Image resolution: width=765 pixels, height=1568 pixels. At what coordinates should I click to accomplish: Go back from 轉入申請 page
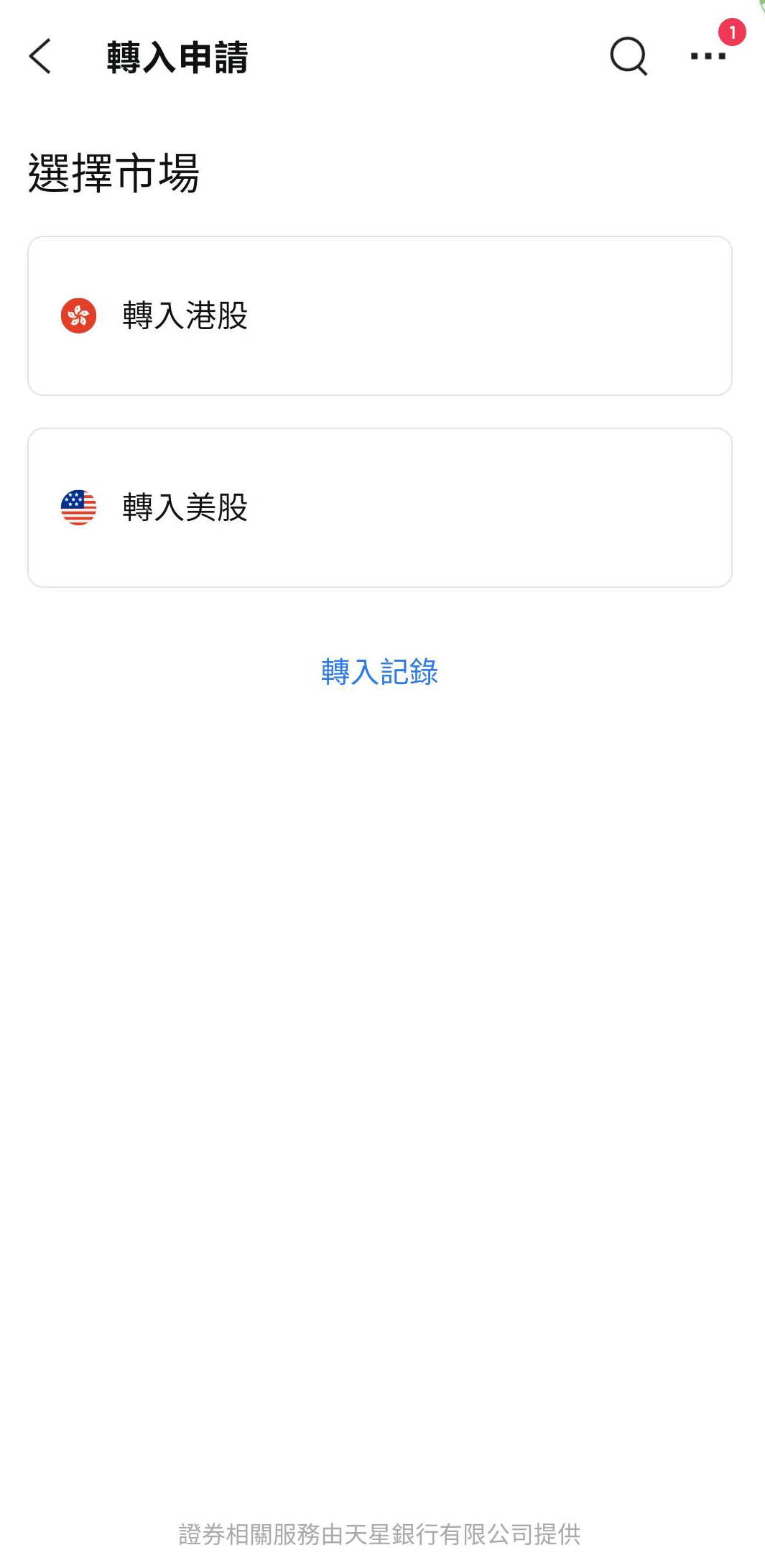(41, 57)
